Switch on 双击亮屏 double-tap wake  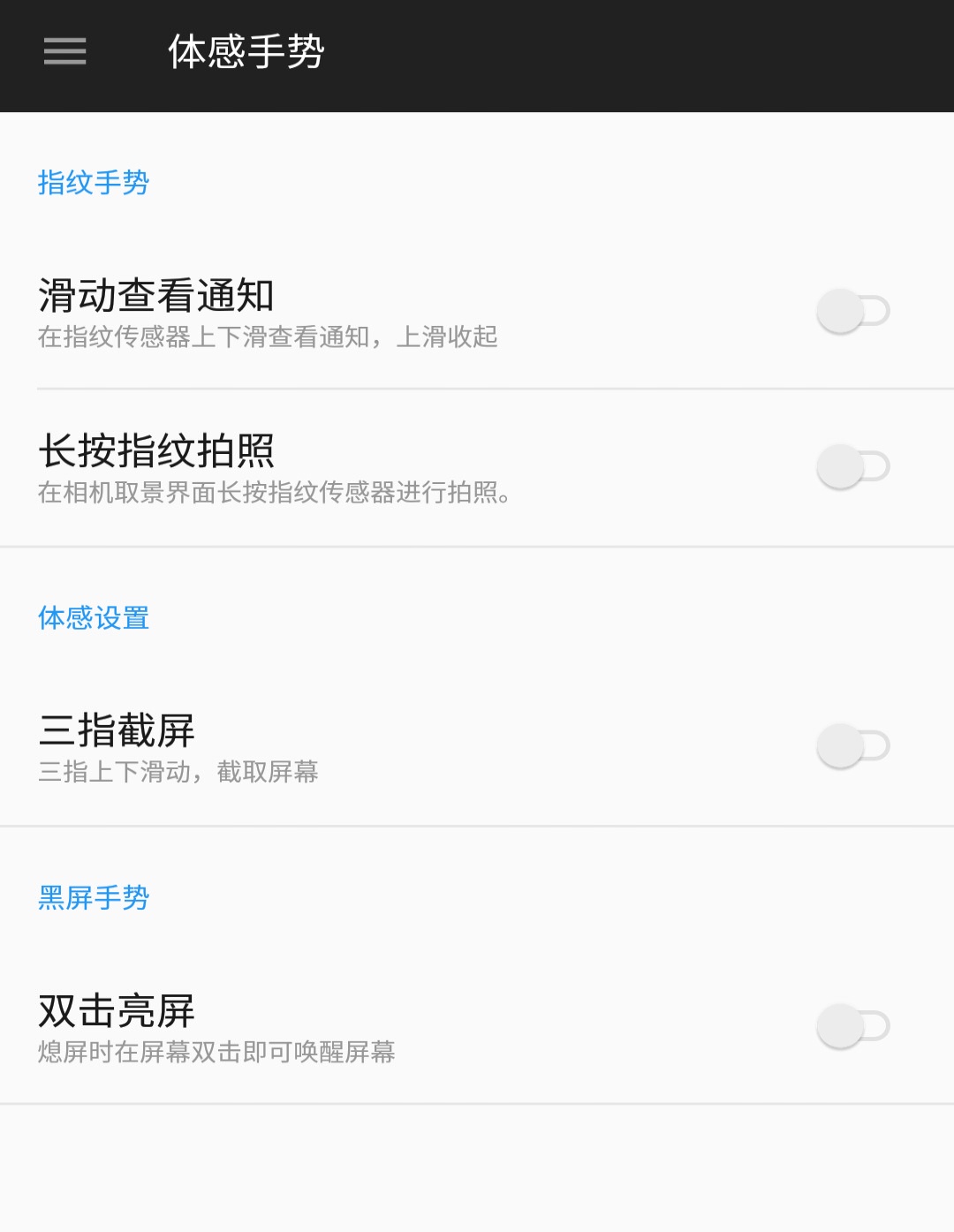(x=852, y=1026)
